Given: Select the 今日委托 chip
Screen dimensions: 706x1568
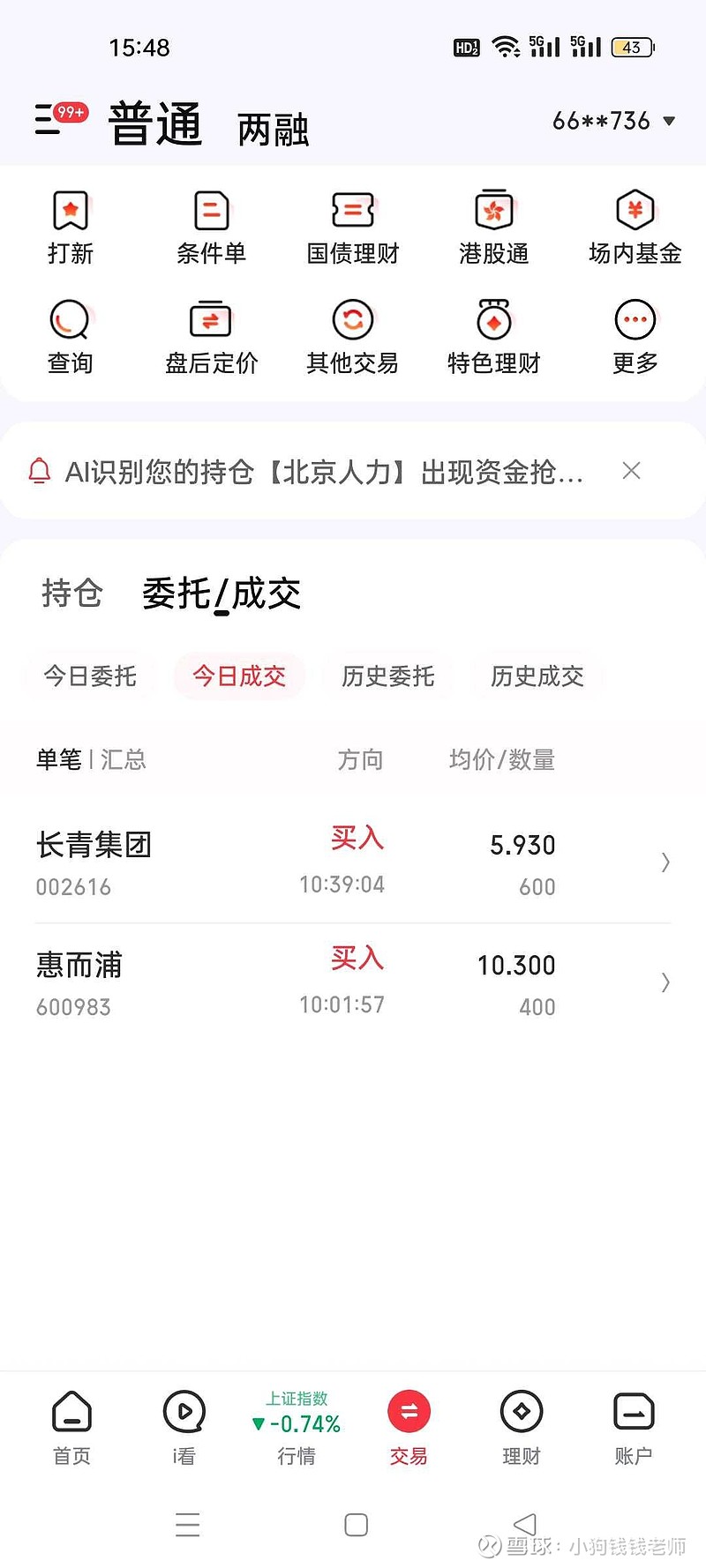Looking at the screenshot, I should pyautogui.click(x=90, y=676).
